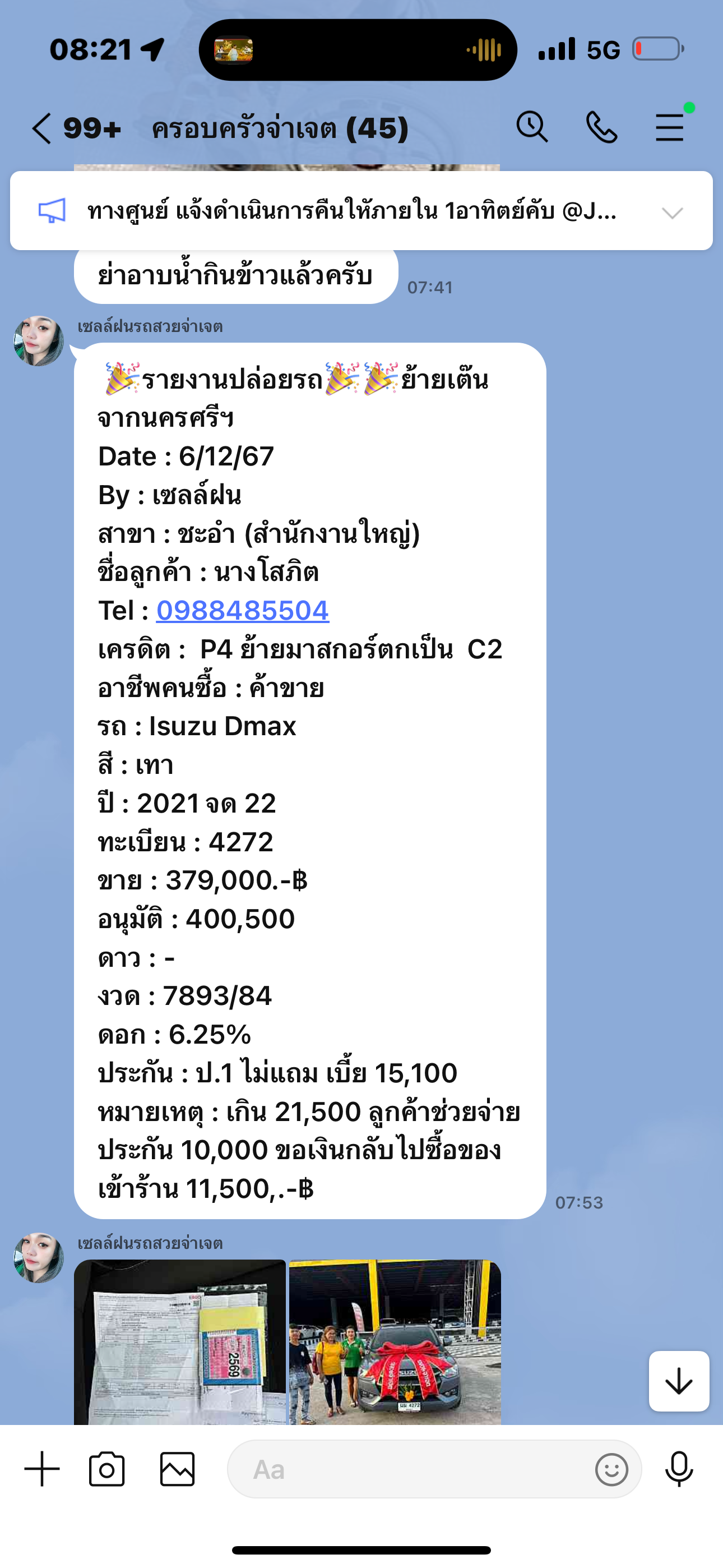The image size is (723, 1568).
Task: Search within this group chat
Action: coord(532,127)
